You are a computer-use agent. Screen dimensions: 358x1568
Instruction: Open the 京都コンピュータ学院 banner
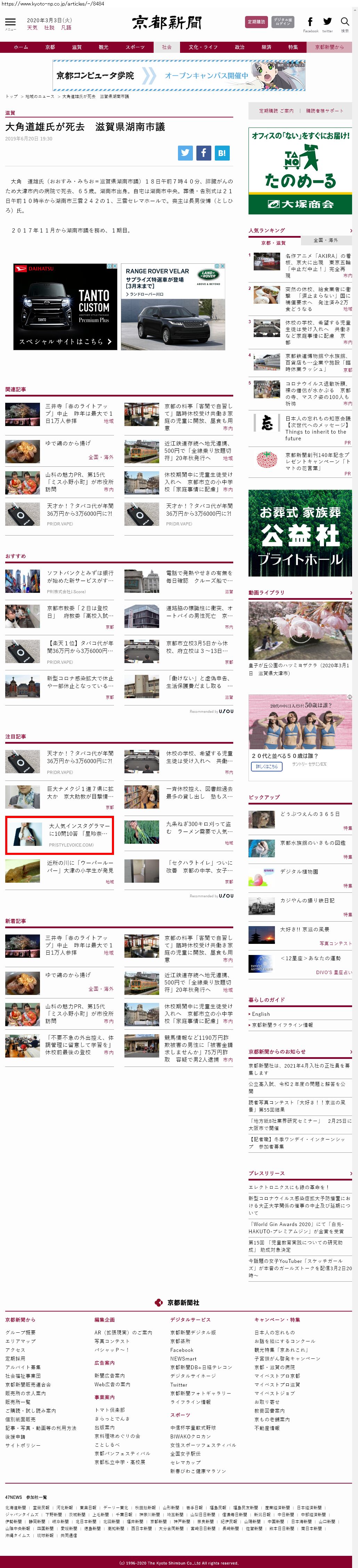coord(179,75)
